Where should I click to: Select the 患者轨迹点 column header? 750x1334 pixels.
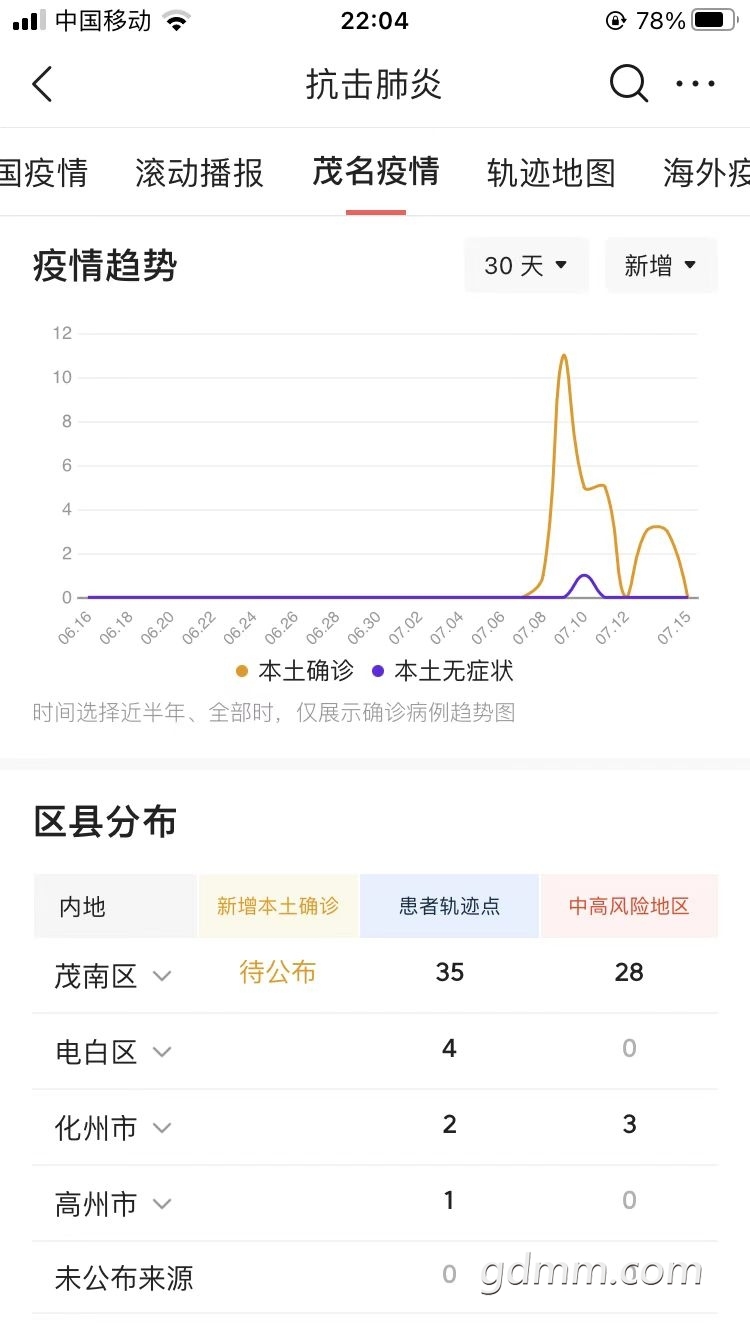click(450, 906)
